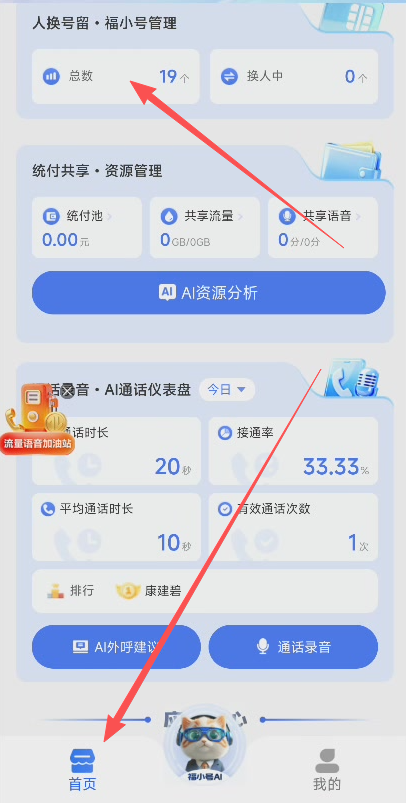View 共享语音 details
The height and width of the screenshot is (803, 406).
(323, 227)
